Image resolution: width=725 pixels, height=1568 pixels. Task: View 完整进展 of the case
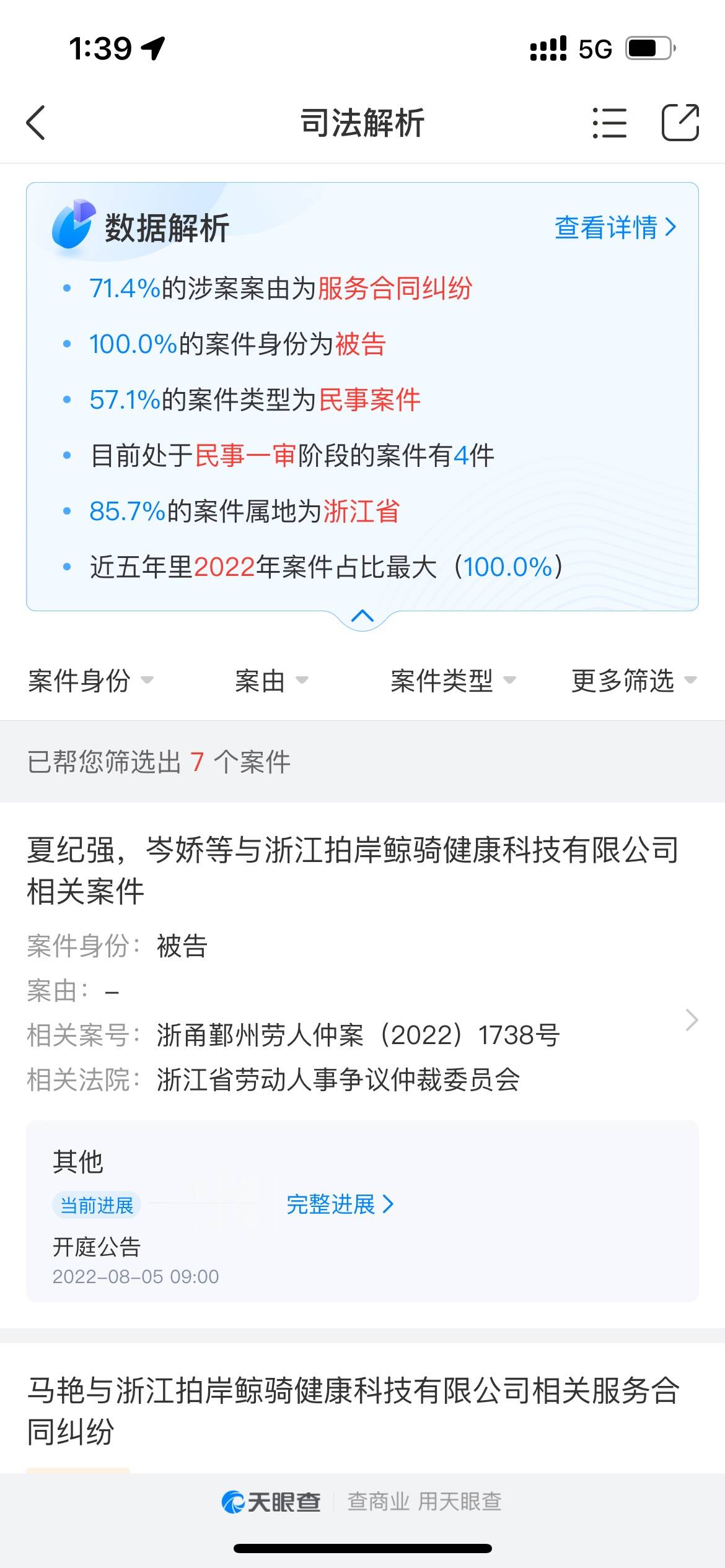click(x=340, y=1204)
